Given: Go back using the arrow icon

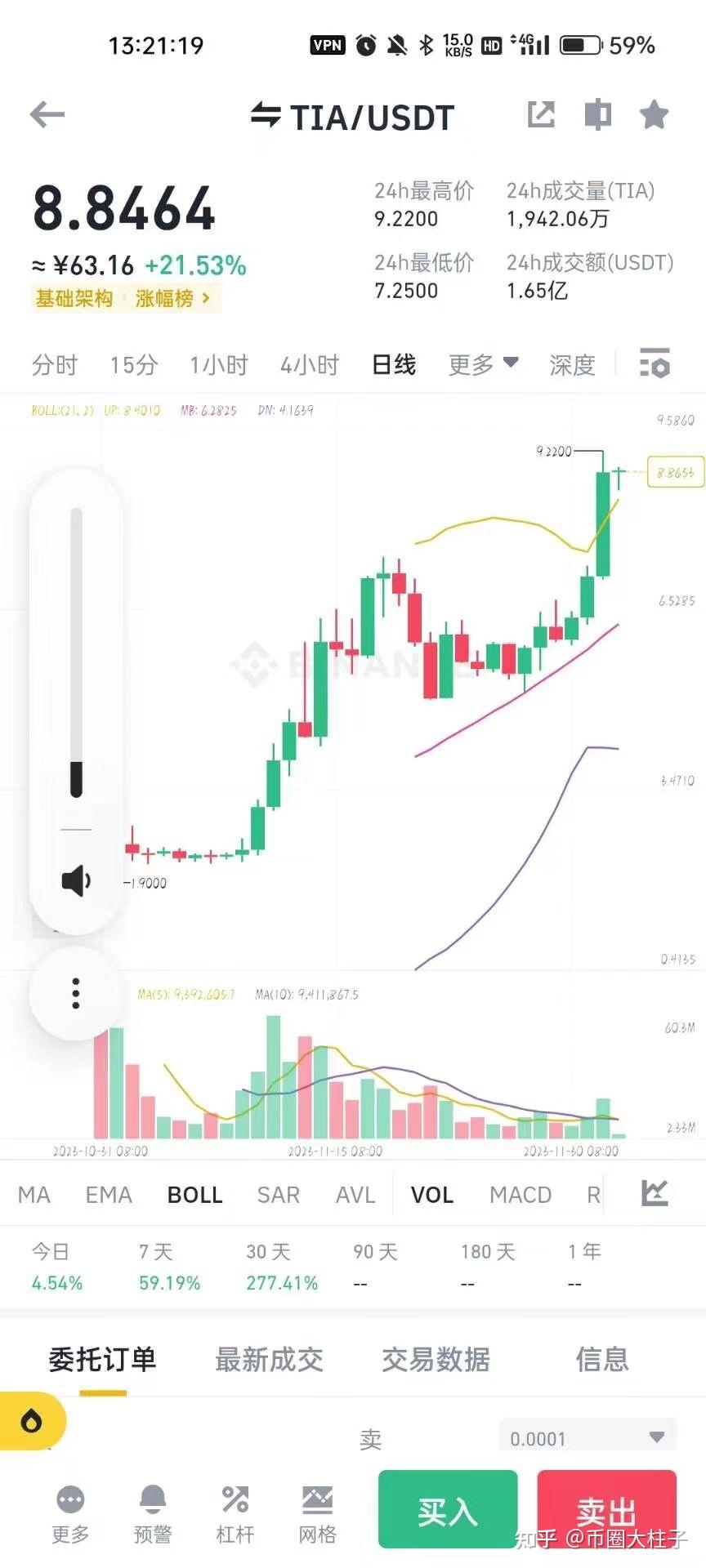Looking at the screenshot, I should point(47,114).
